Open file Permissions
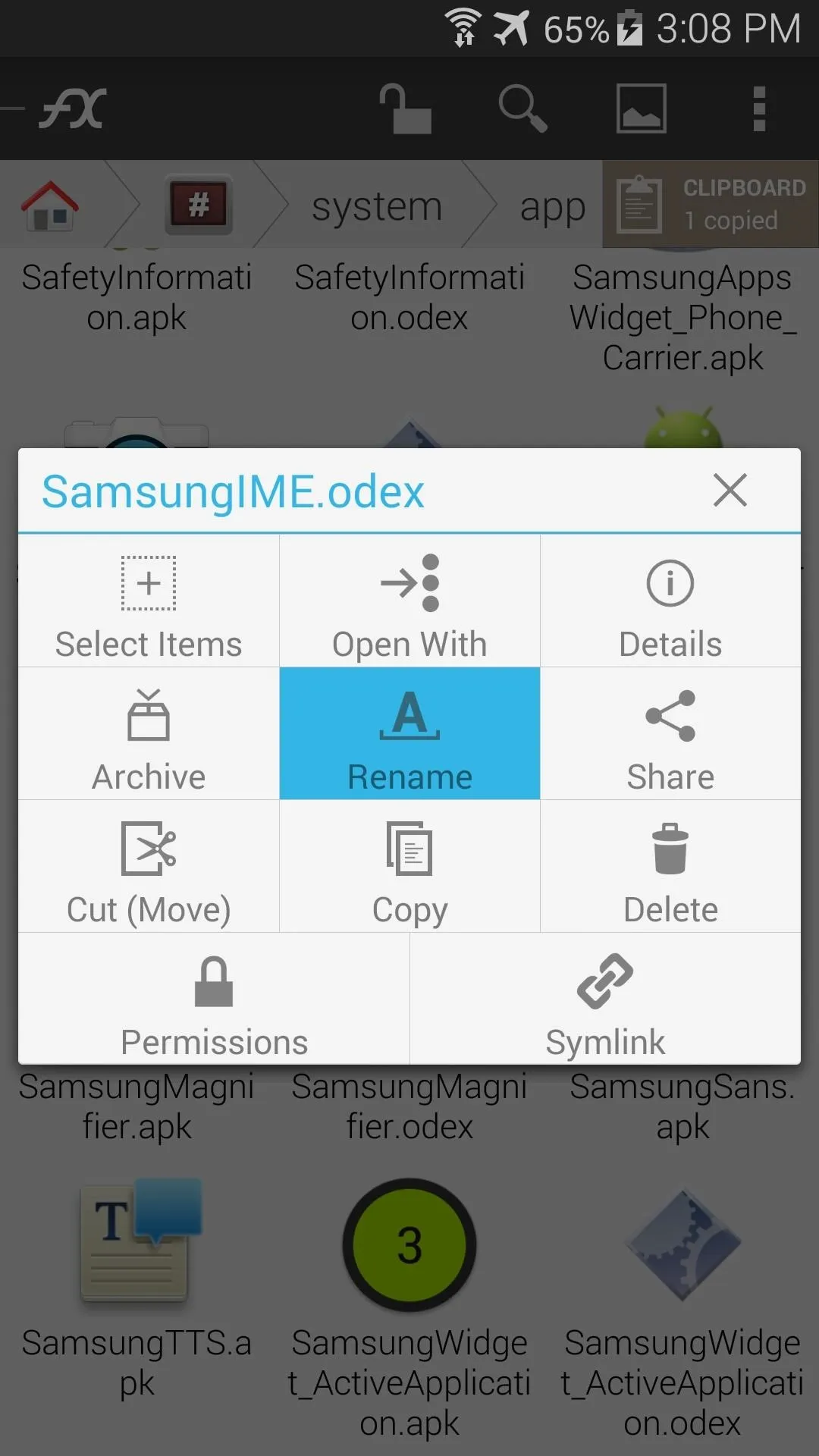 pos(214,999)
